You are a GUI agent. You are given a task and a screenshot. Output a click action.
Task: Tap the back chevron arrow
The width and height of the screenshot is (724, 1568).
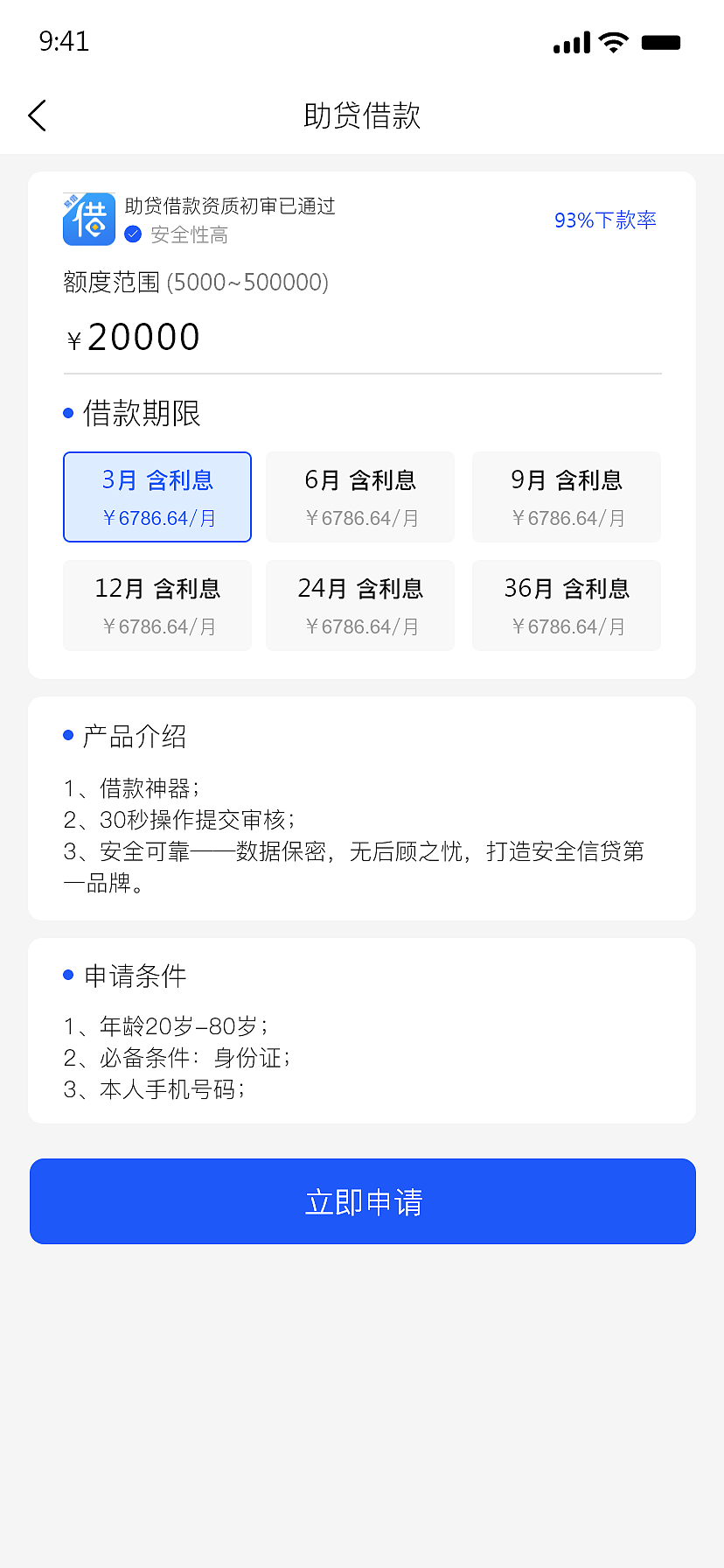37,115
